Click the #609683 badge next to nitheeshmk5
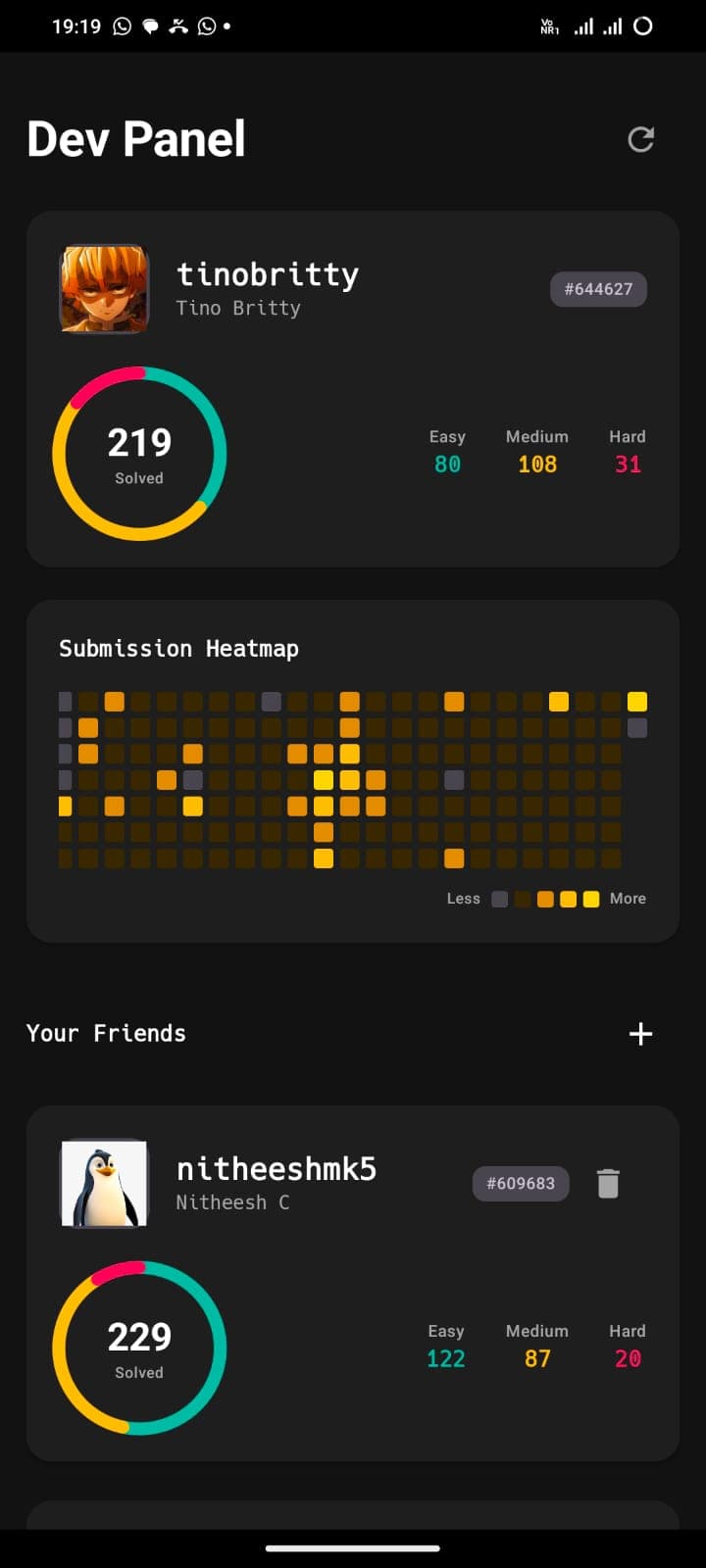Viewport: 706px width, 1568px height. 521,1183
